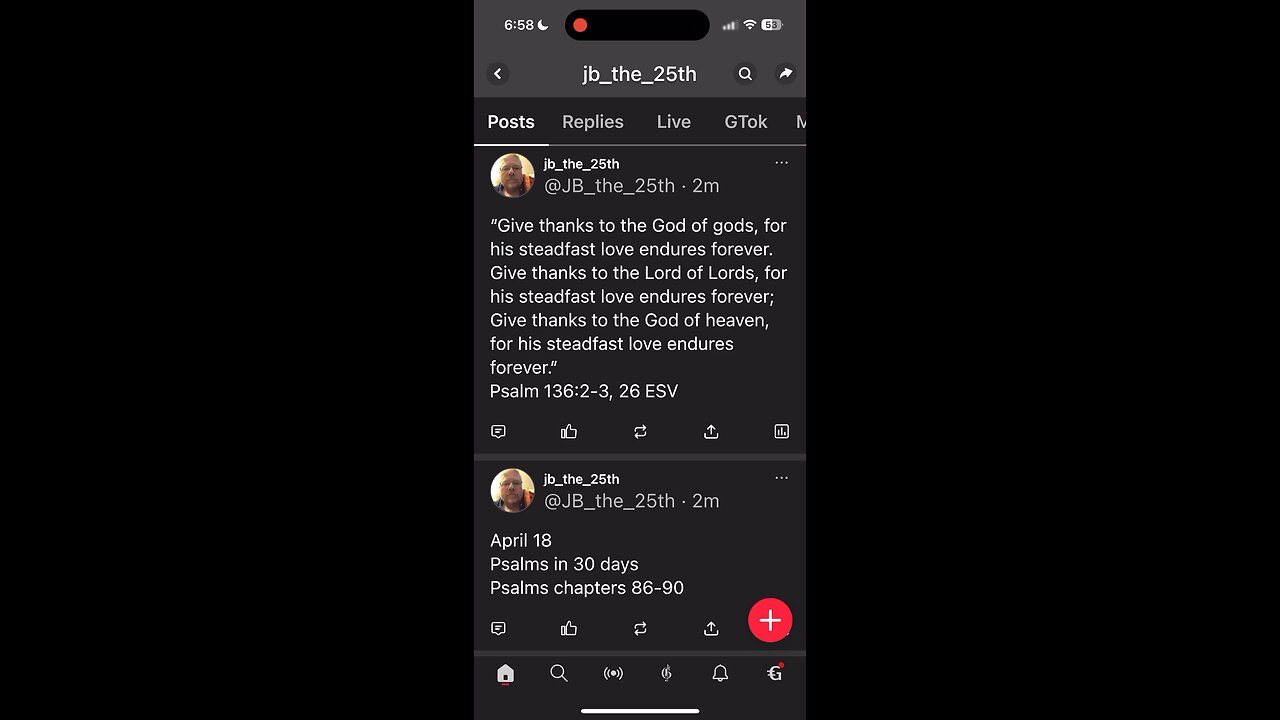
Task: Open search in bottom navigation
Action: tap(559, 674)
